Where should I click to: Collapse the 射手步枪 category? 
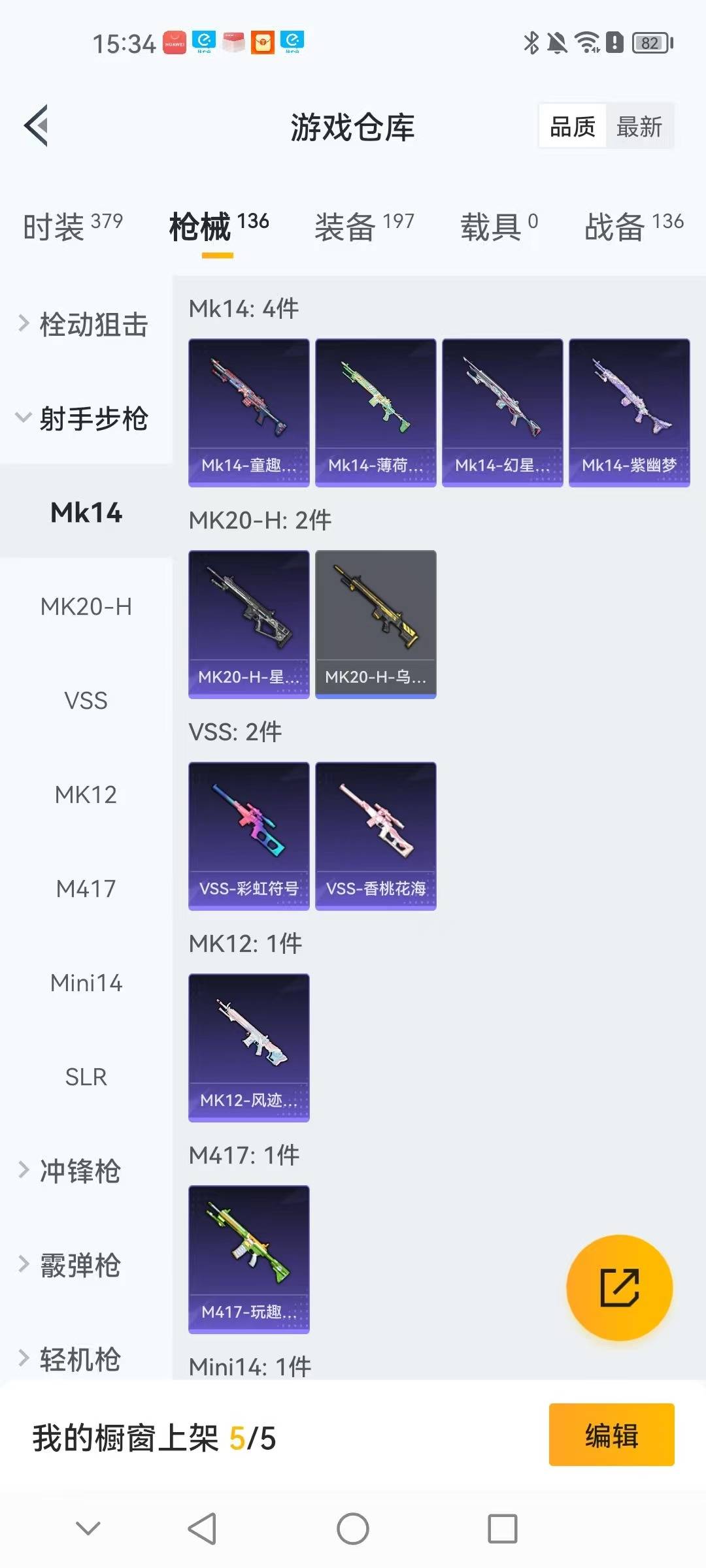[84, 418]
